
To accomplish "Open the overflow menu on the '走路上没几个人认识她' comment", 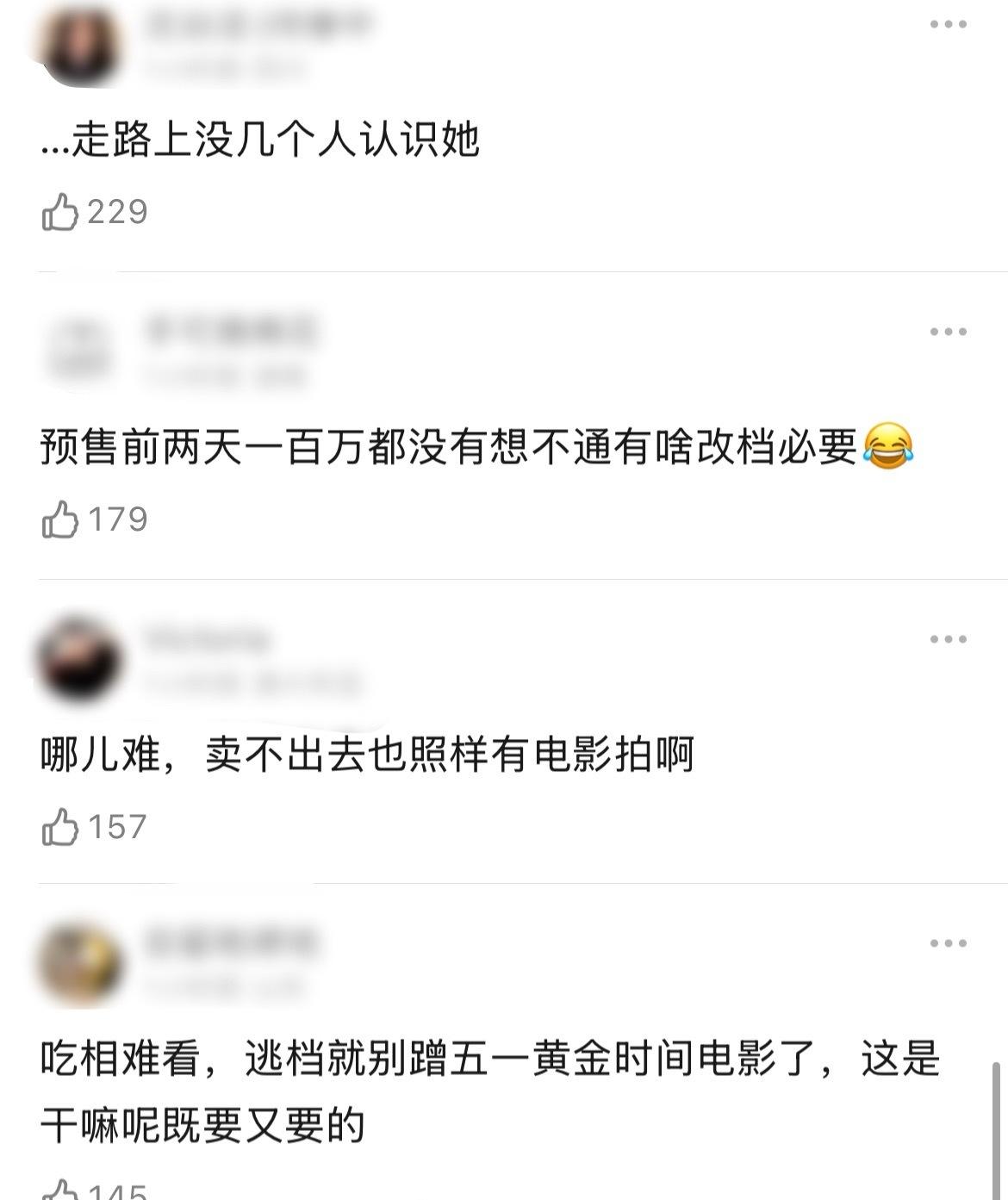I will 948,24.
